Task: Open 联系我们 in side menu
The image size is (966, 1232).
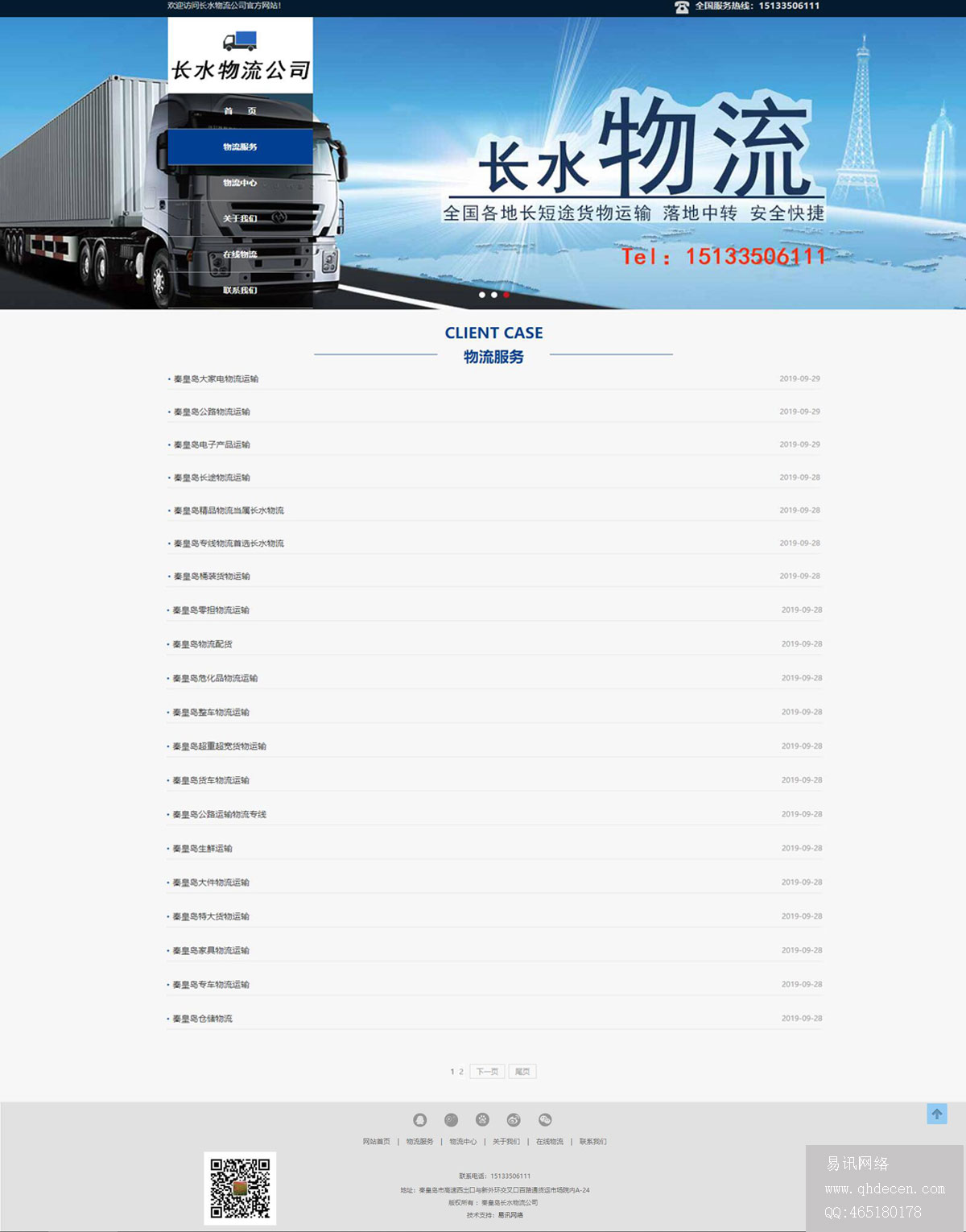Action: click(x=240, y=291)
